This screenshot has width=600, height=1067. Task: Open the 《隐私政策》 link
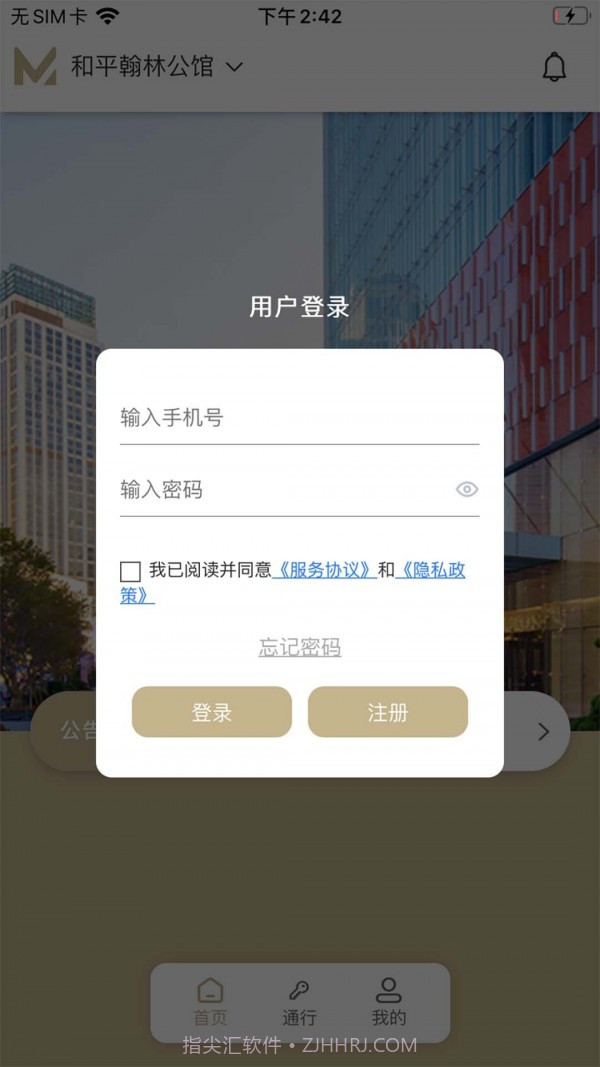coord(432,571)
